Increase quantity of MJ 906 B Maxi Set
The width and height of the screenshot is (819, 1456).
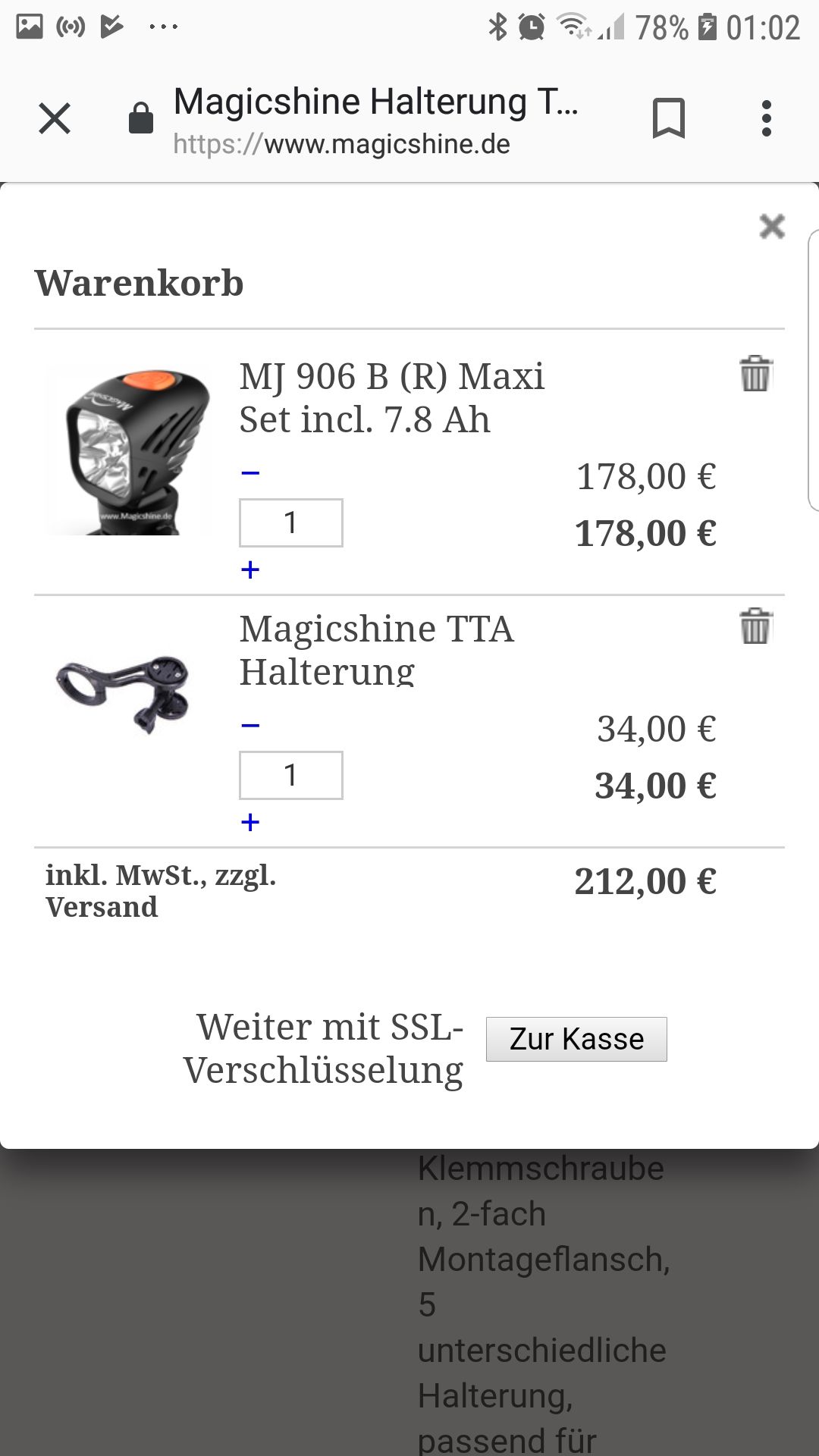coord(250,570)
